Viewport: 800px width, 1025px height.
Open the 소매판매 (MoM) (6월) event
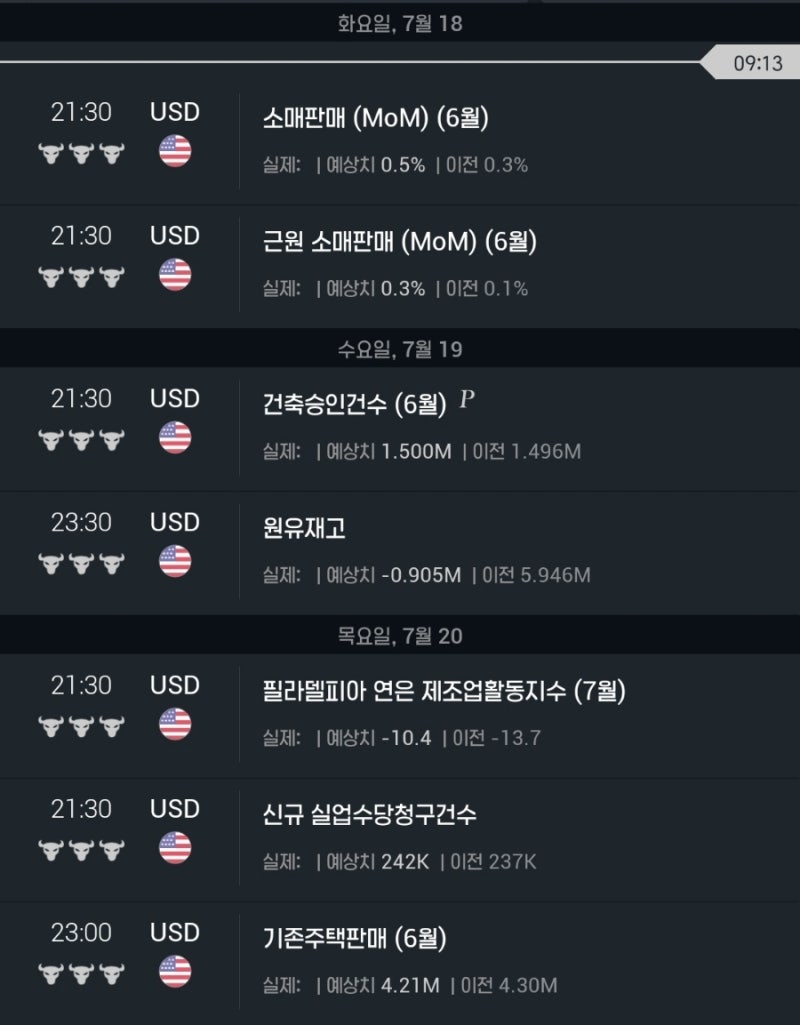[x=375, y=119]
